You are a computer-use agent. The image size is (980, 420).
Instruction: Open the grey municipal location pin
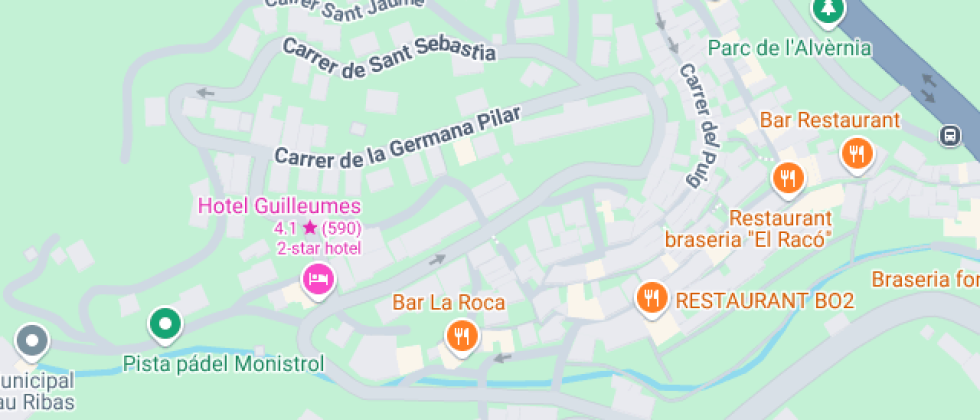coord(32,342)
